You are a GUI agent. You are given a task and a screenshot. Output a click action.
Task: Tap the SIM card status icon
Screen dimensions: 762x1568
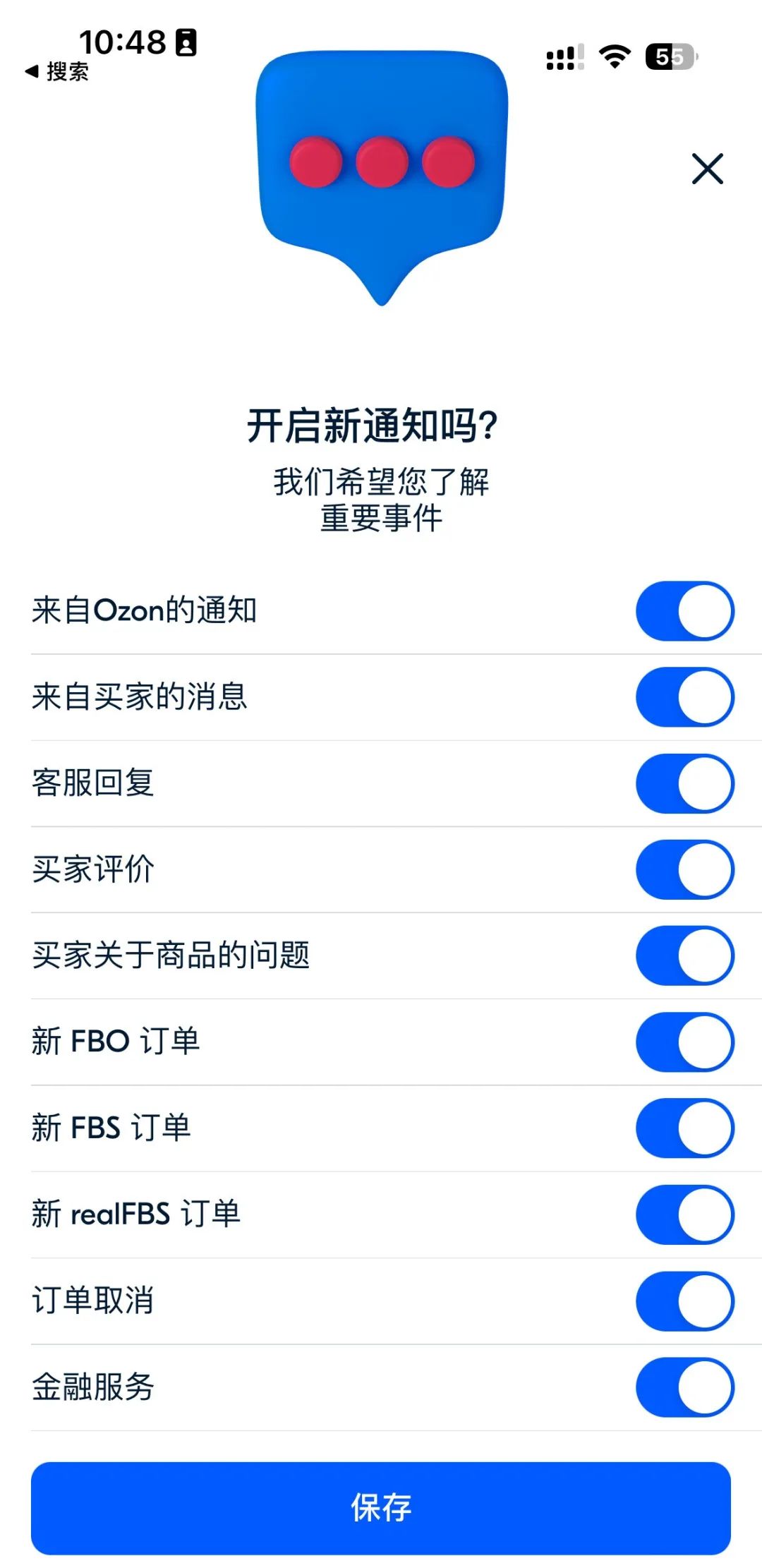[x=186, y=42]
